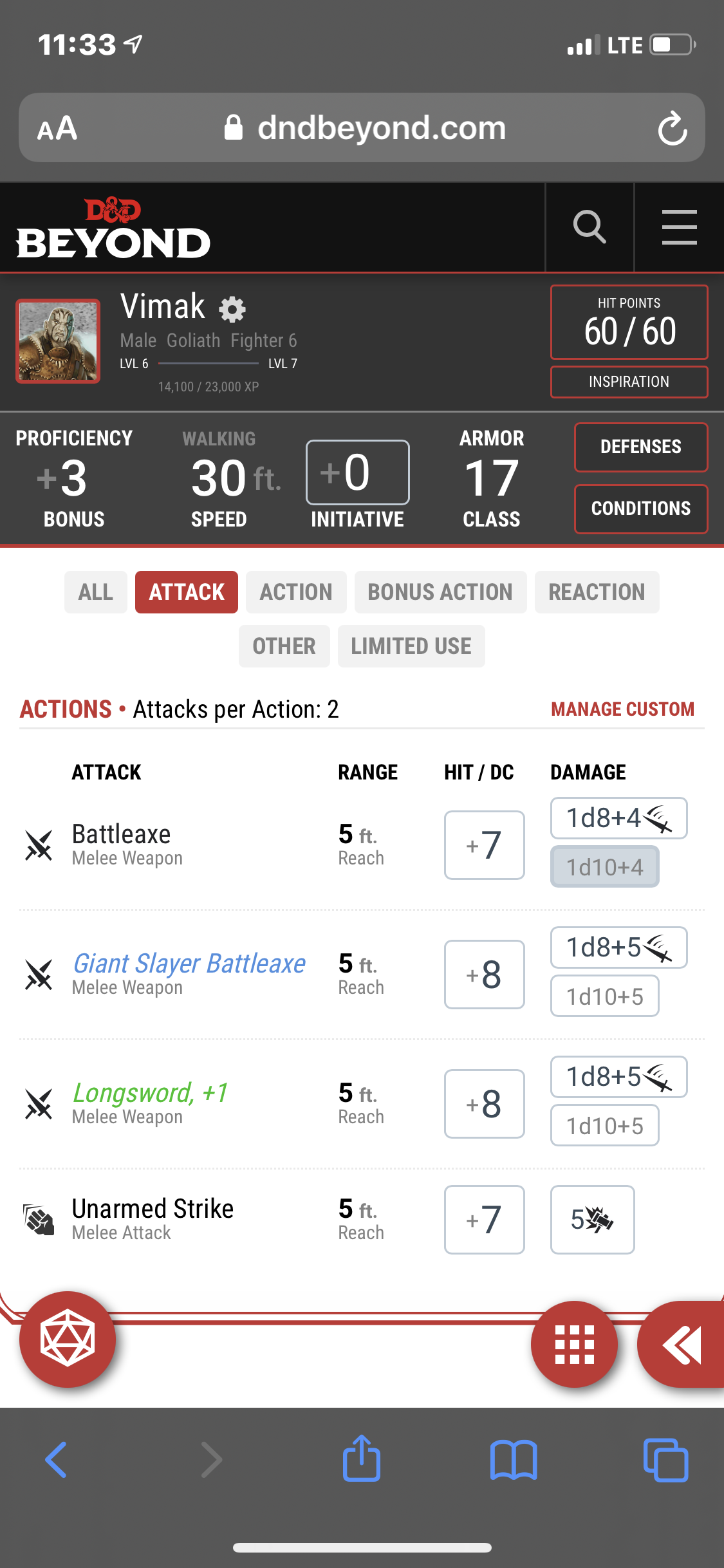Open Longsword, +1 details
The image size is (724, 1568).
pyautogui.click(x=151, y=1093)
